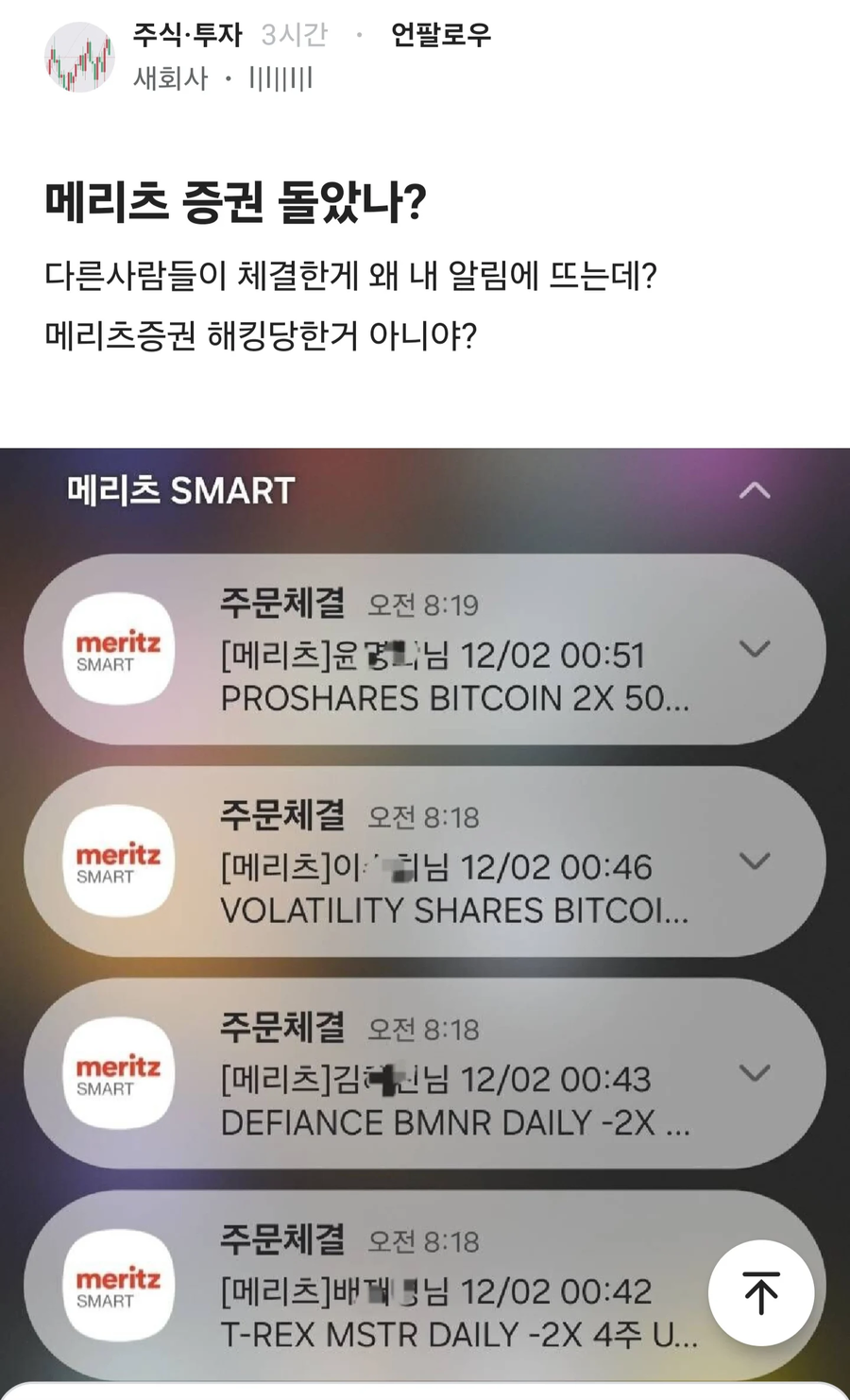Expand the PROSHARES BITCOIN 2X notification chevron

753,649
